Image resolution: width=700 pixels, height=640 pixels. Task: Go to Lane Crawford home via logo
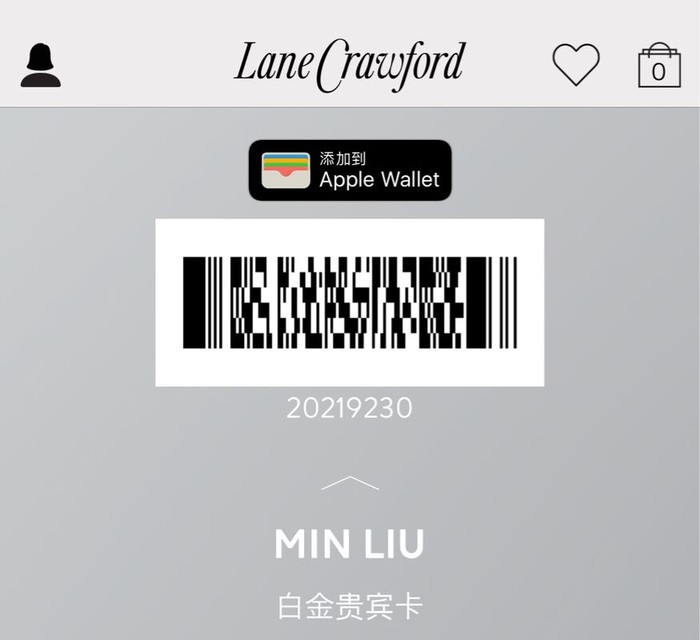[349, 64]
